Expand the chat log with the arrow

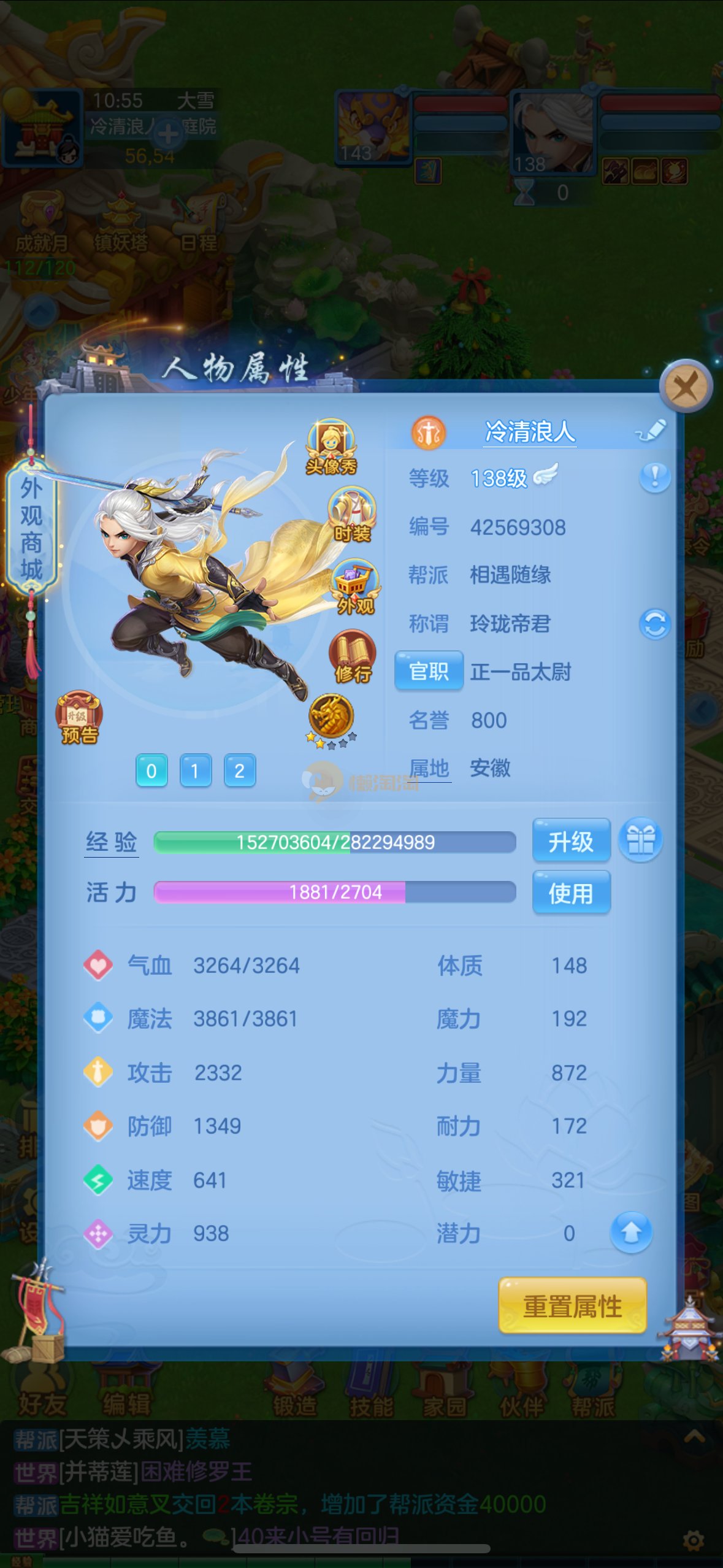click(x=694, y=1437)
